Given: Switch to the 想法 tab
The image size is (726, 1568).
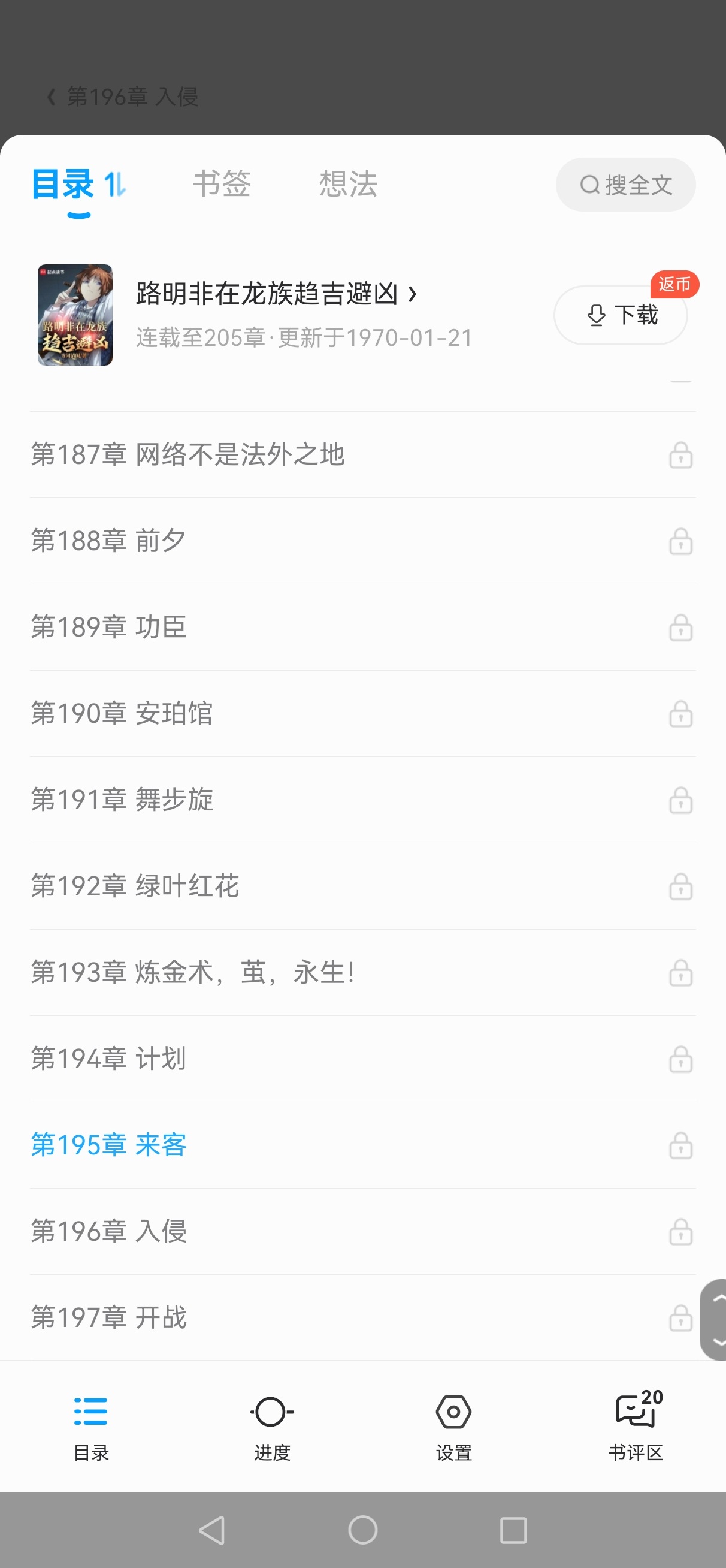Looking at the screenshot, I should [x=348, y=185].
